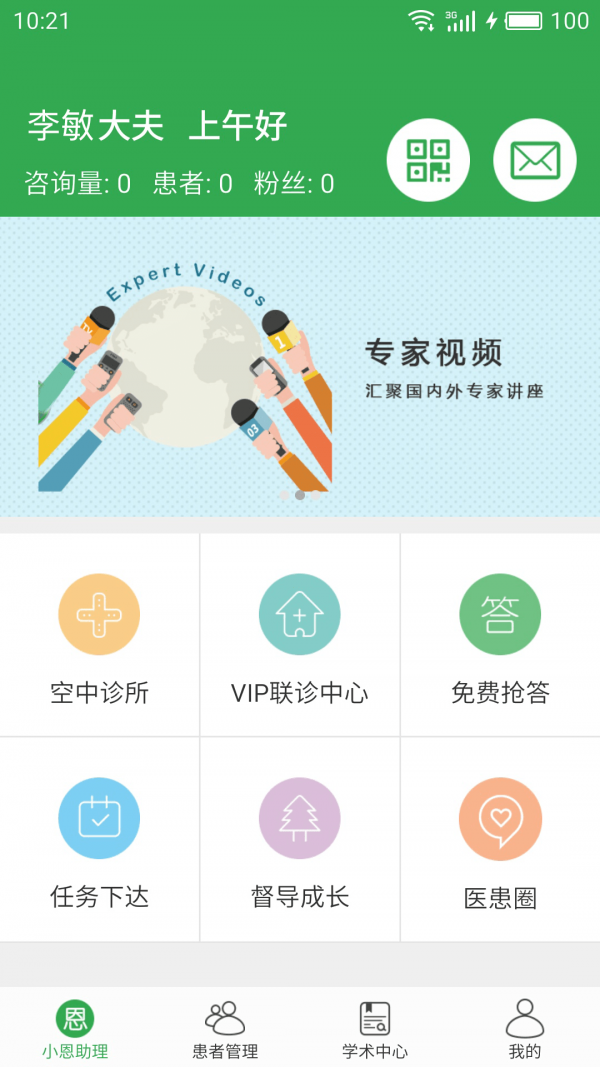Select 免费抢答
The image size is (600, 1067).
pos(500,635)
